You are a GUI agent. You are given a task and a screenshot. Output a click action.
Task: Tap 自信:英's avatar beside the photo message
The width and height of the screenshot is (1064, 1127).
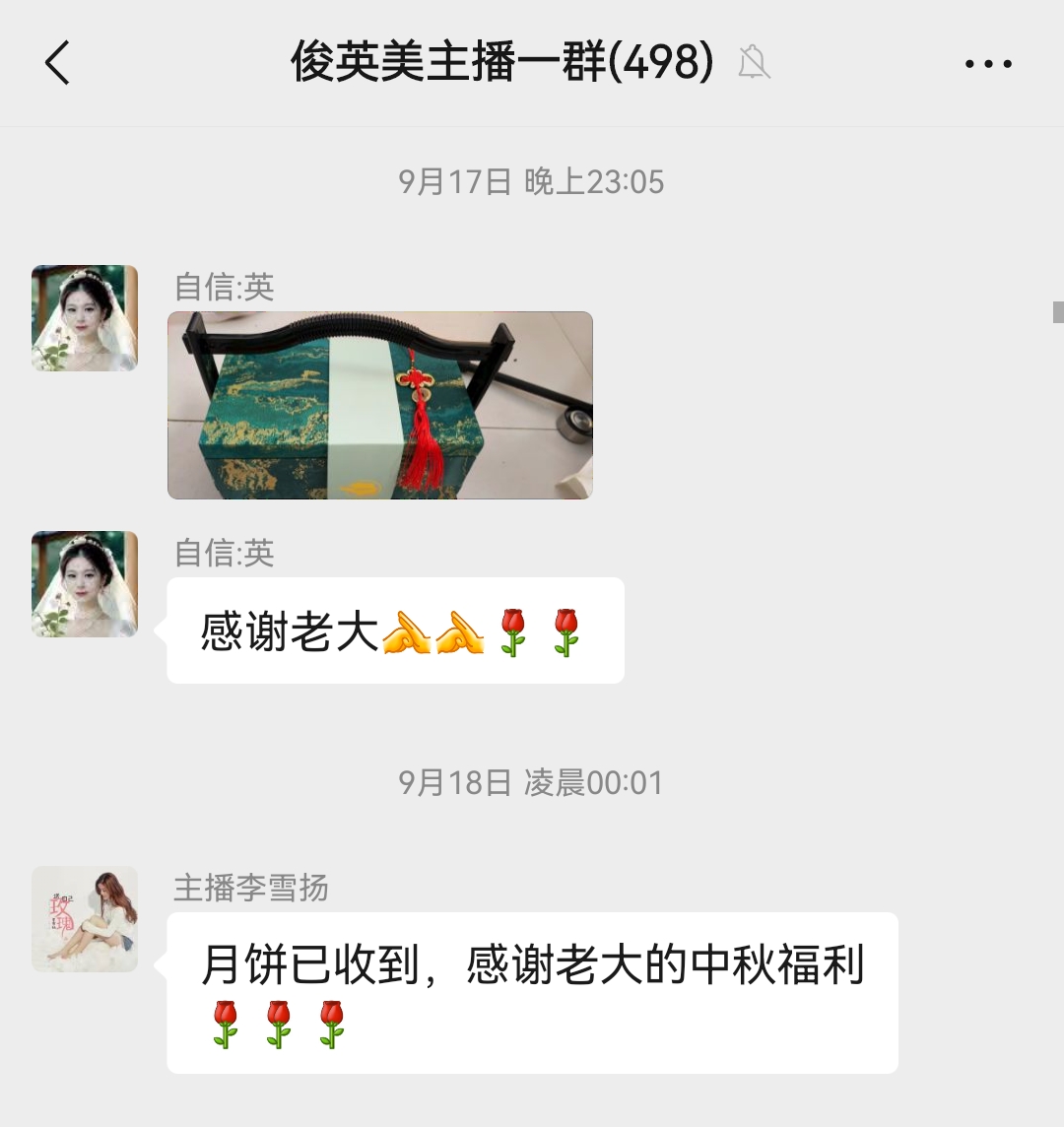[85, 317]
